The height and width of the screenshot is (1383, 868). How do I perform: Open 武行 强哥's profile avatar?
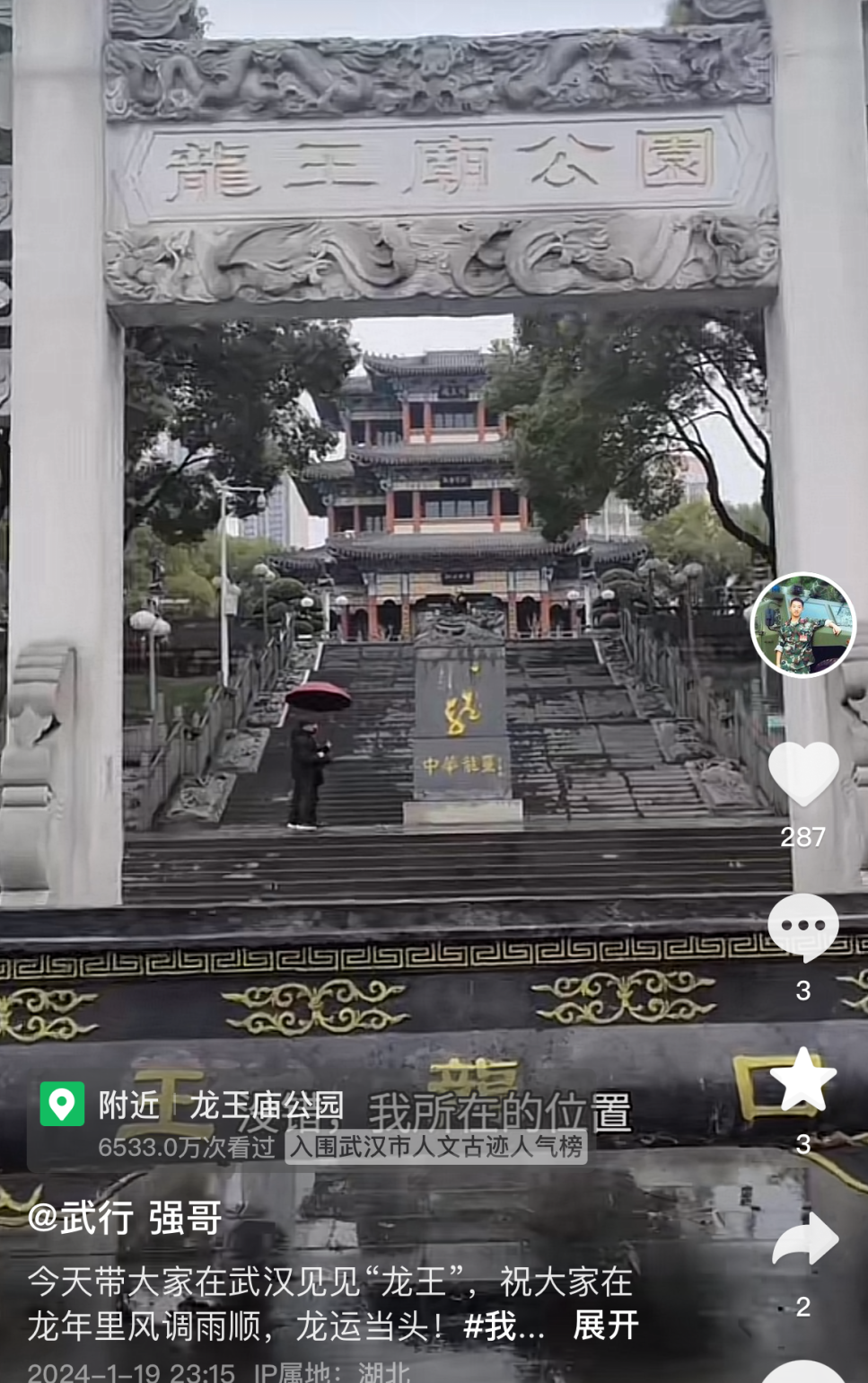(x=802, y=625)
